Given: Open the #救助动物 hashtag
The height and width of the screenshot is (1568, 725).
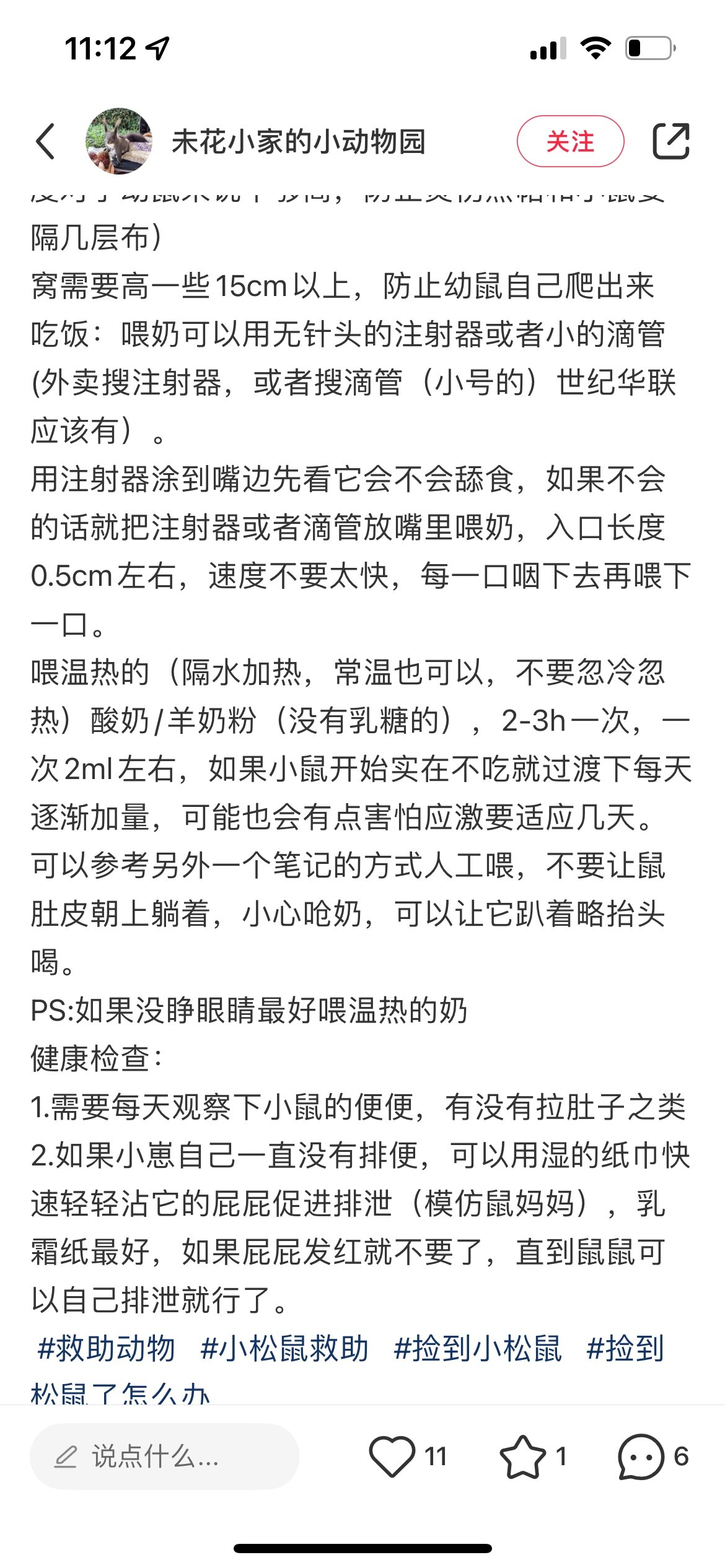Looking at the screenshot, I should pos(106,1348).
